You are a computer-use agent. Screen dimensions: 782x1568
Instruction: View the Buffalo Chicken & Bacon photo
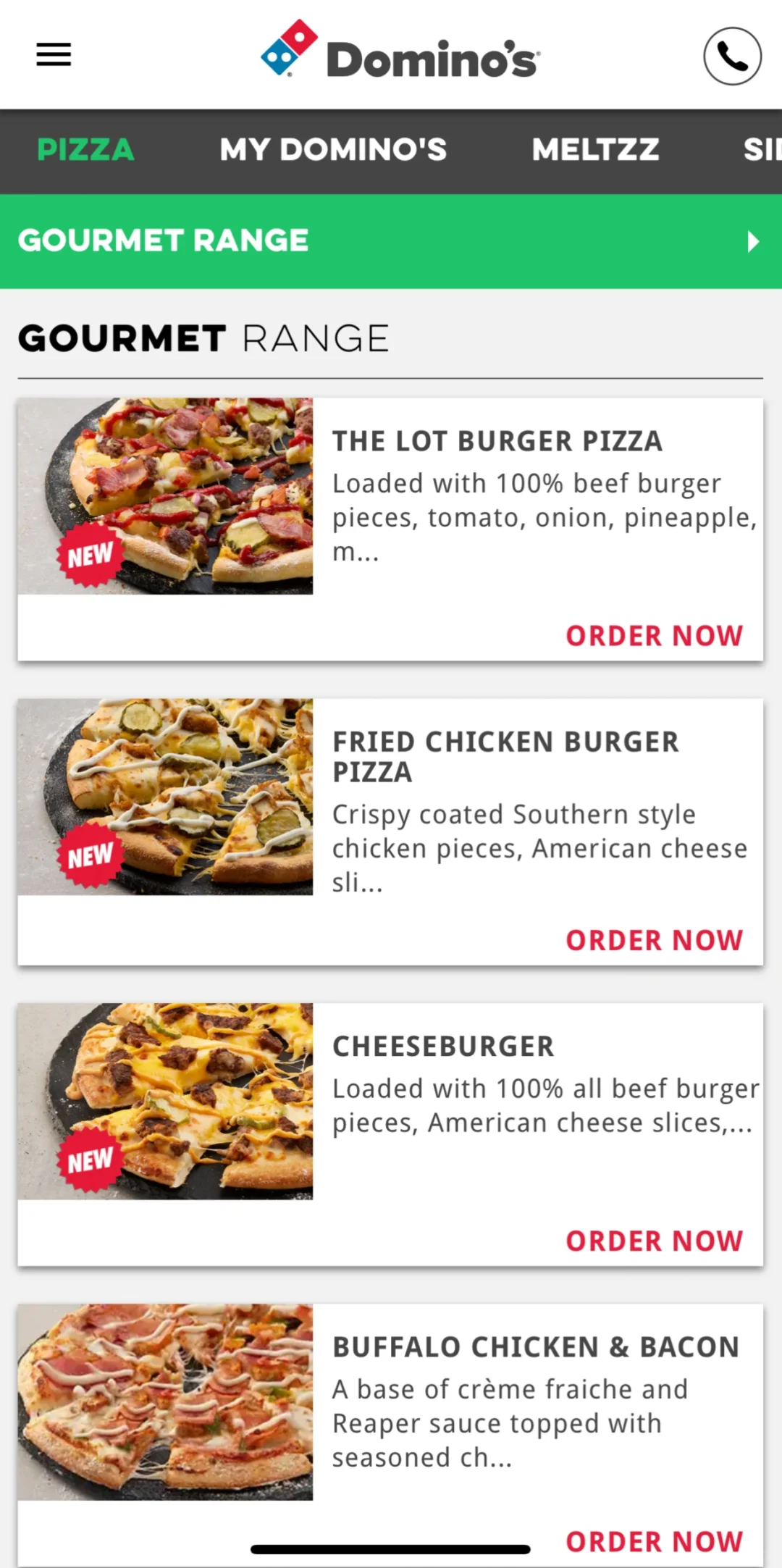[x=166, y=1401]
